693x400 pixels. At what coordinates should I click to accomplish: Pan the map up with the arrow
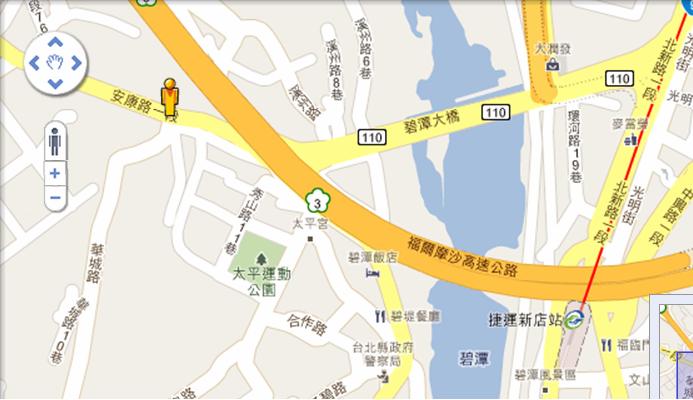pyautogui.click(x=55, y=43)
